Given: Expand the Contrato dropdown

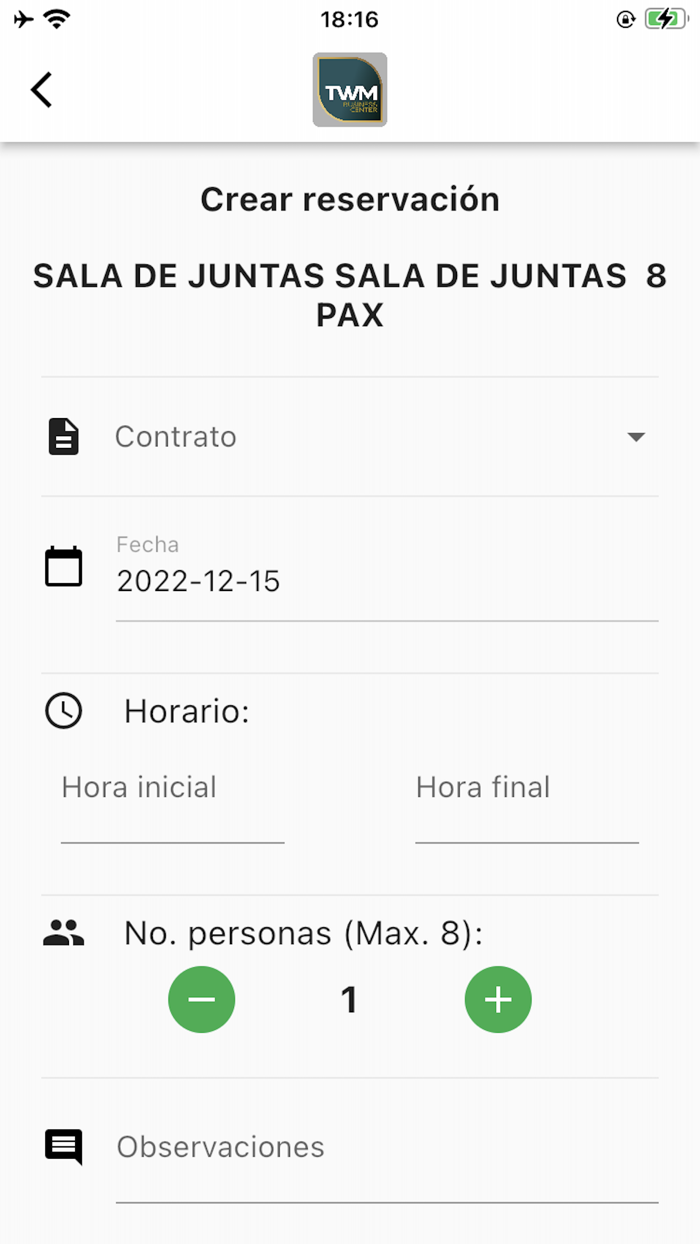Looking at the screenshot, I should tap(380, 437).
